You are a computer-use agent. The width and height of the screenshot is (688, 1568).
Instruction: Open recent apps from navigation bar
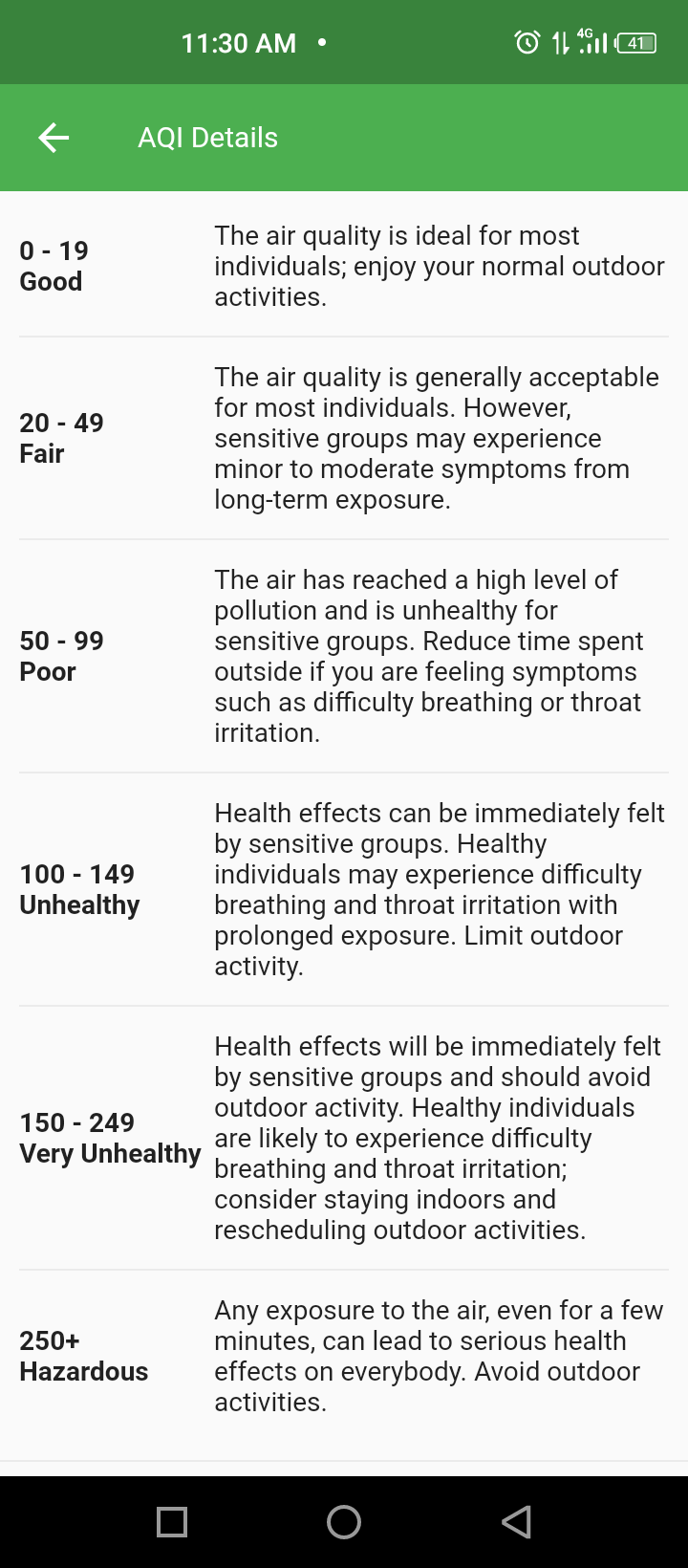point(172,1521)
